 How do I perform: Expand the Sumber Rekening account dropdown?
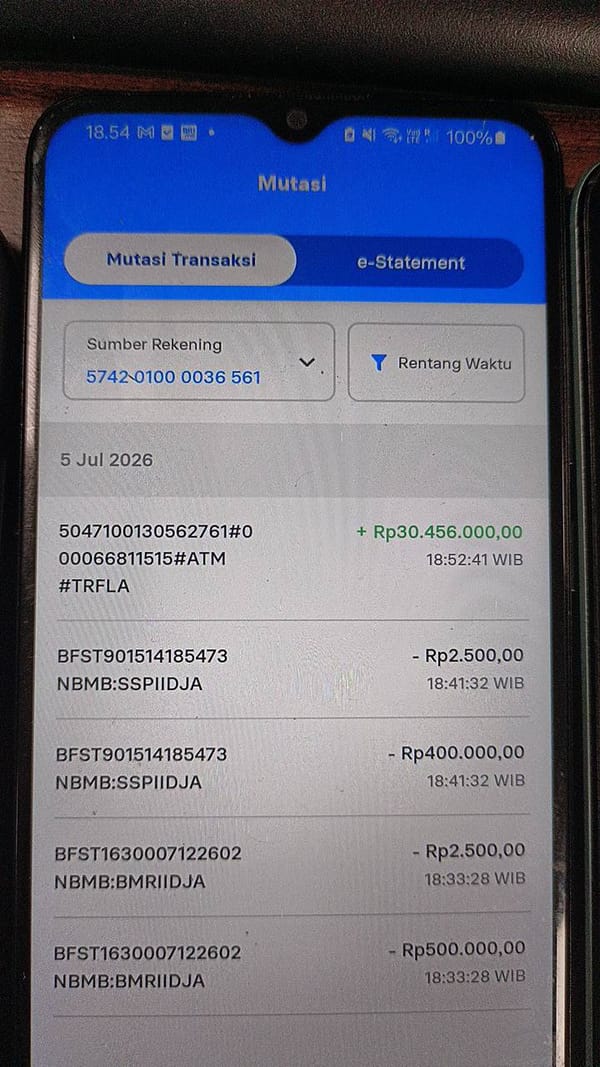click(x=199, y=361)
